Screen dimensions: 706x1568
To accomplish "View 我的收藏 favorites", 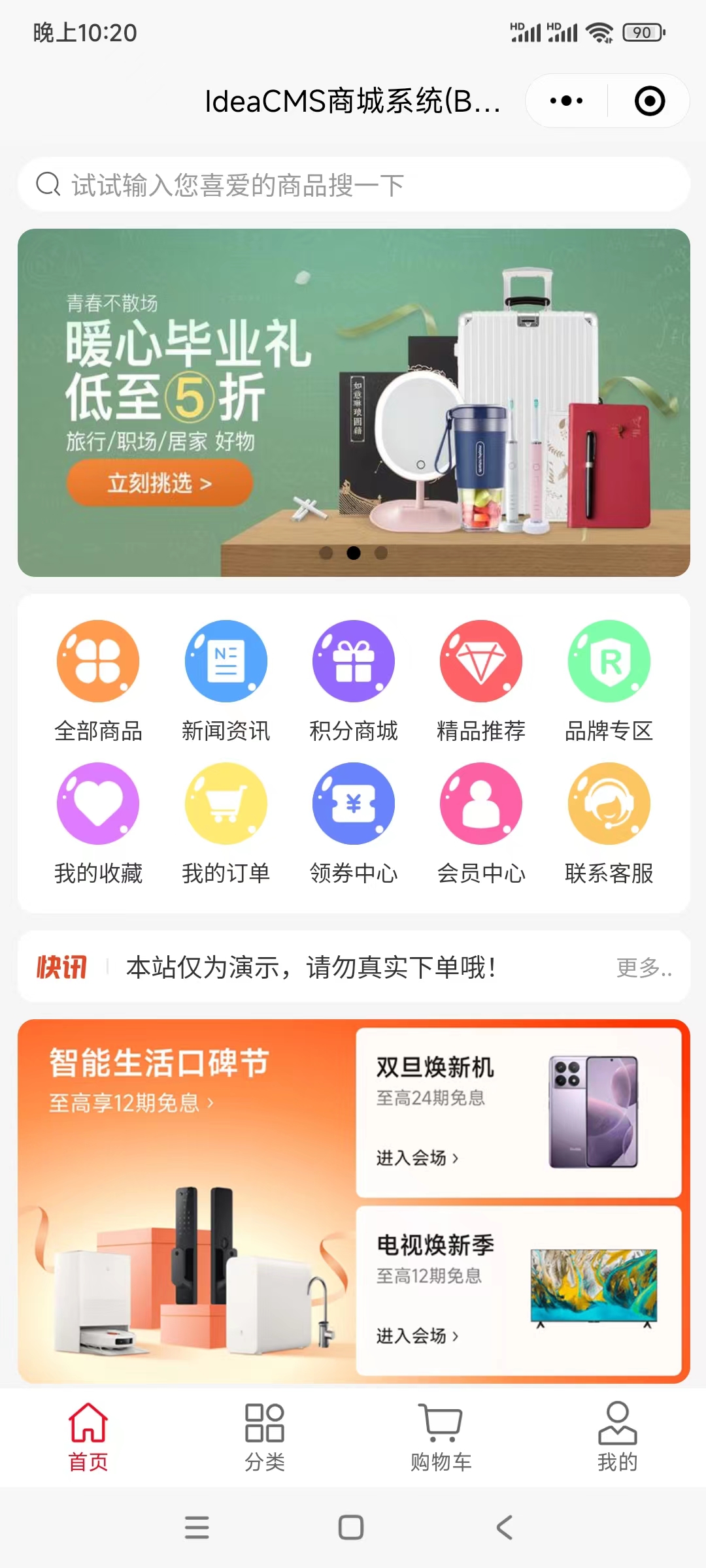I will [x=98, y=822].
